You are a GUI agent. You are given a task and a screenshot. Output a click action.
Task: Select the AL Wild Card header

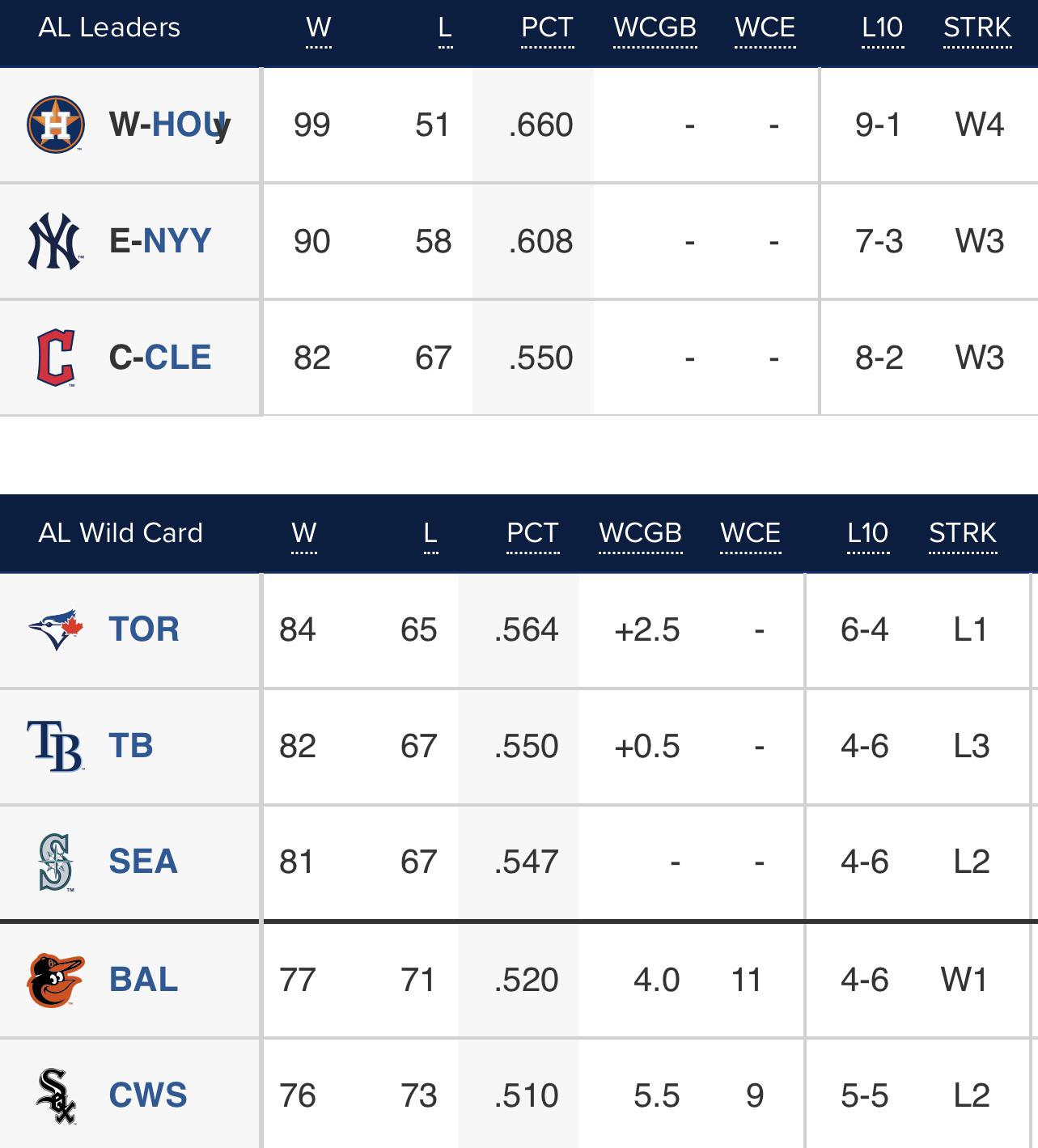pos(121,533)
